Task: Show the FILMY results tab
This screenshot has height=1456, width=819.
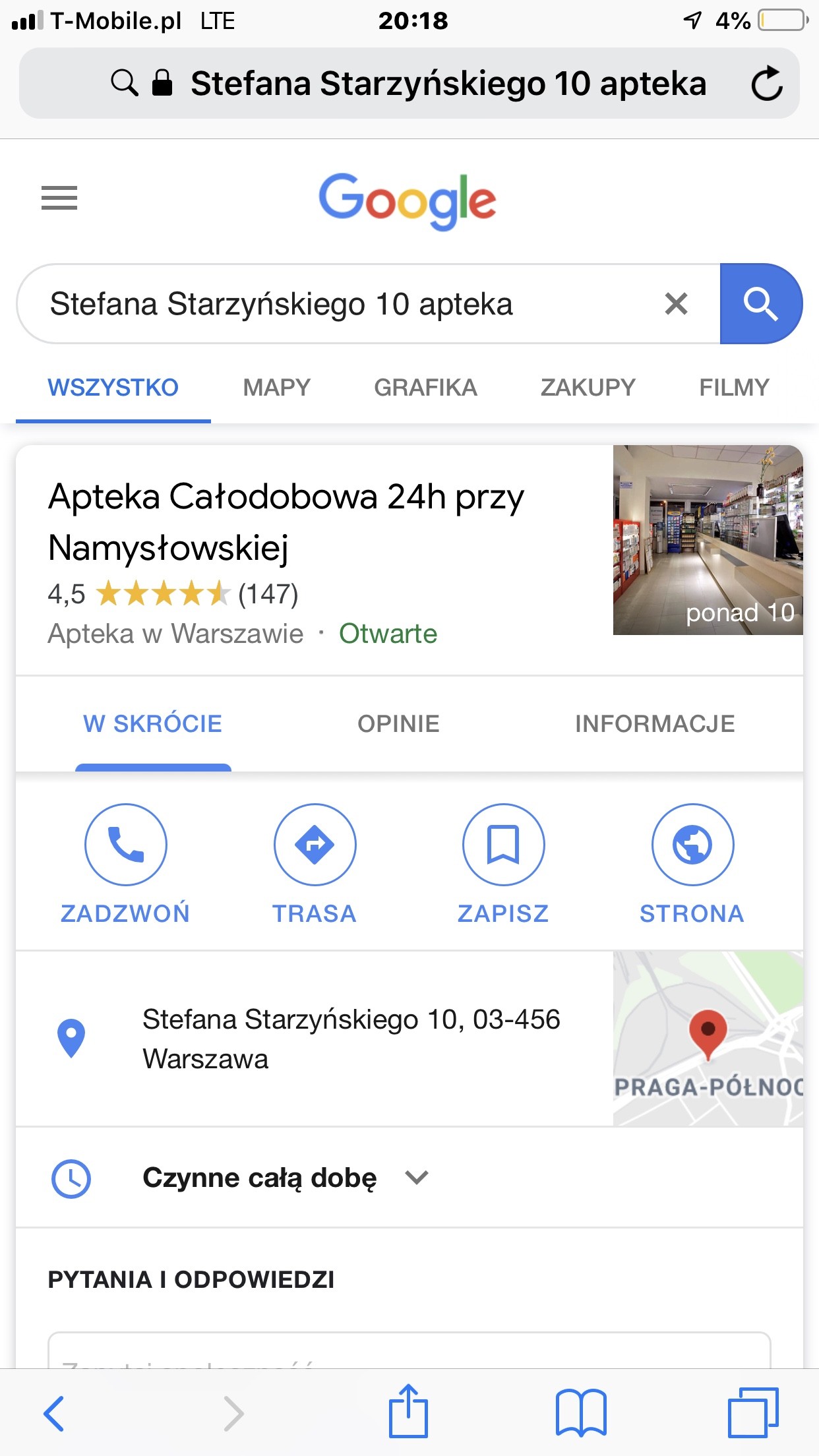Action: coord(734,387)
